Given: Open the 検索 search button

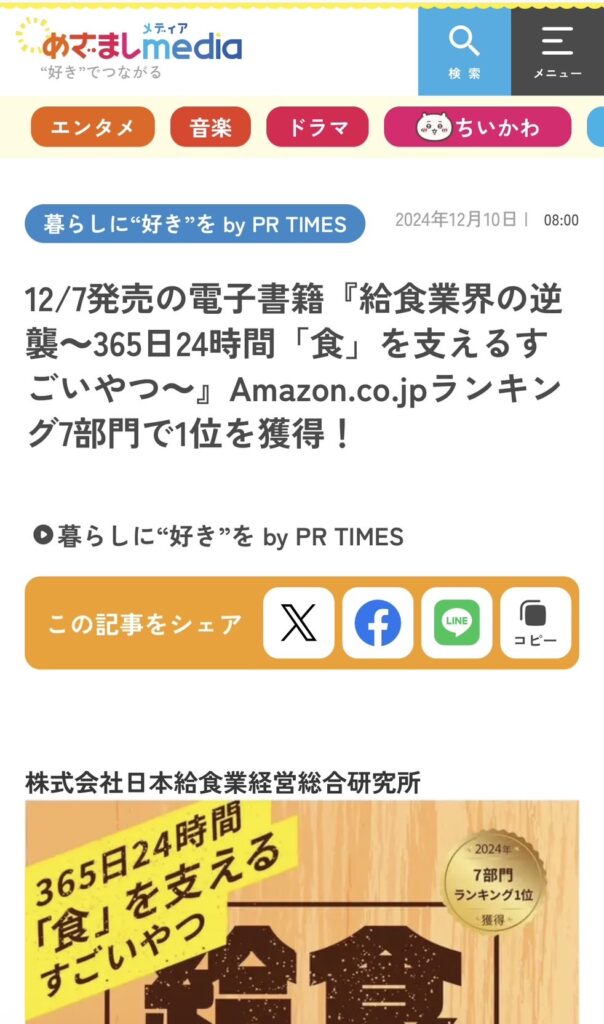Looking at the screenshot, I should pyautogui.click(x=464, y=51).
